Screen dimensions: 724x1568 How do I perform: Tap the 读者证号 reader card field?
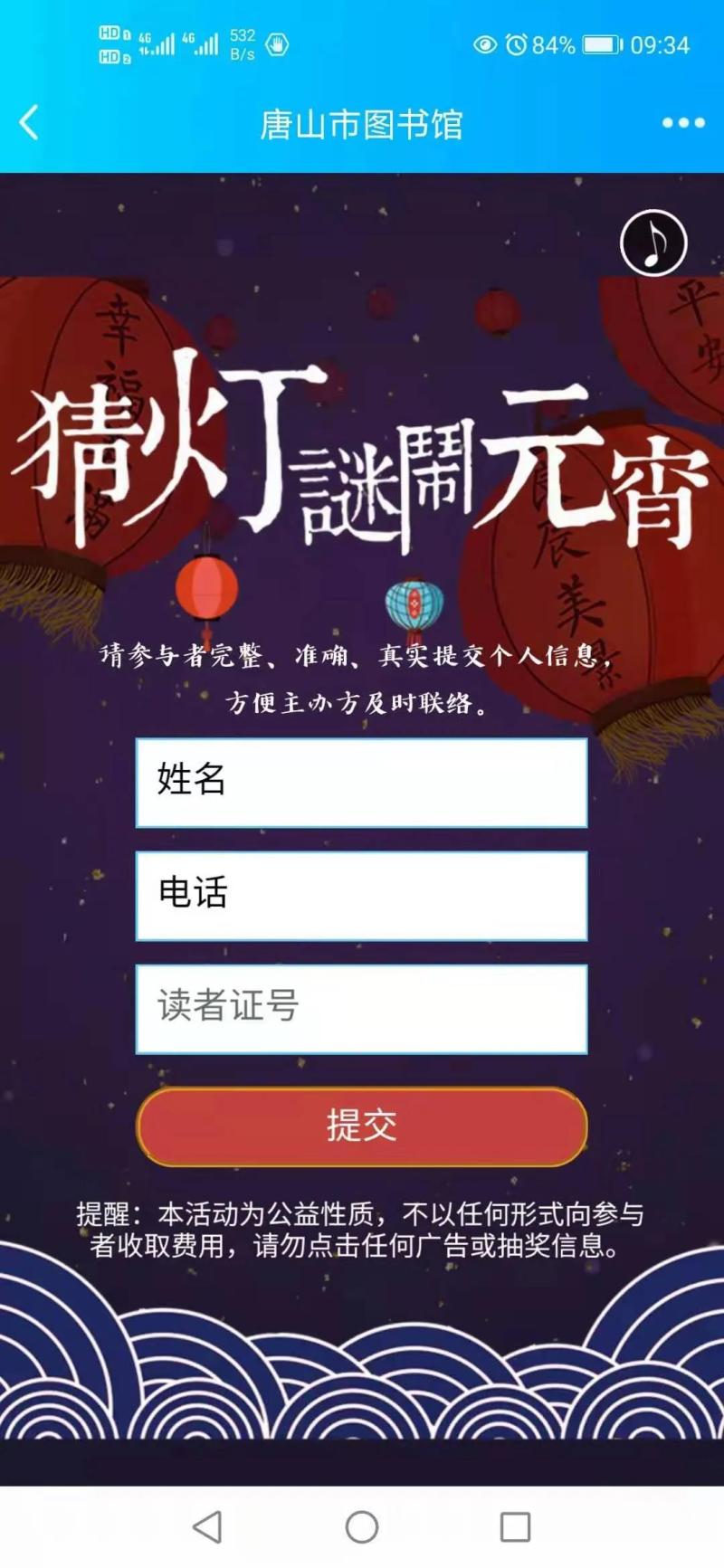coord(362,1008)
